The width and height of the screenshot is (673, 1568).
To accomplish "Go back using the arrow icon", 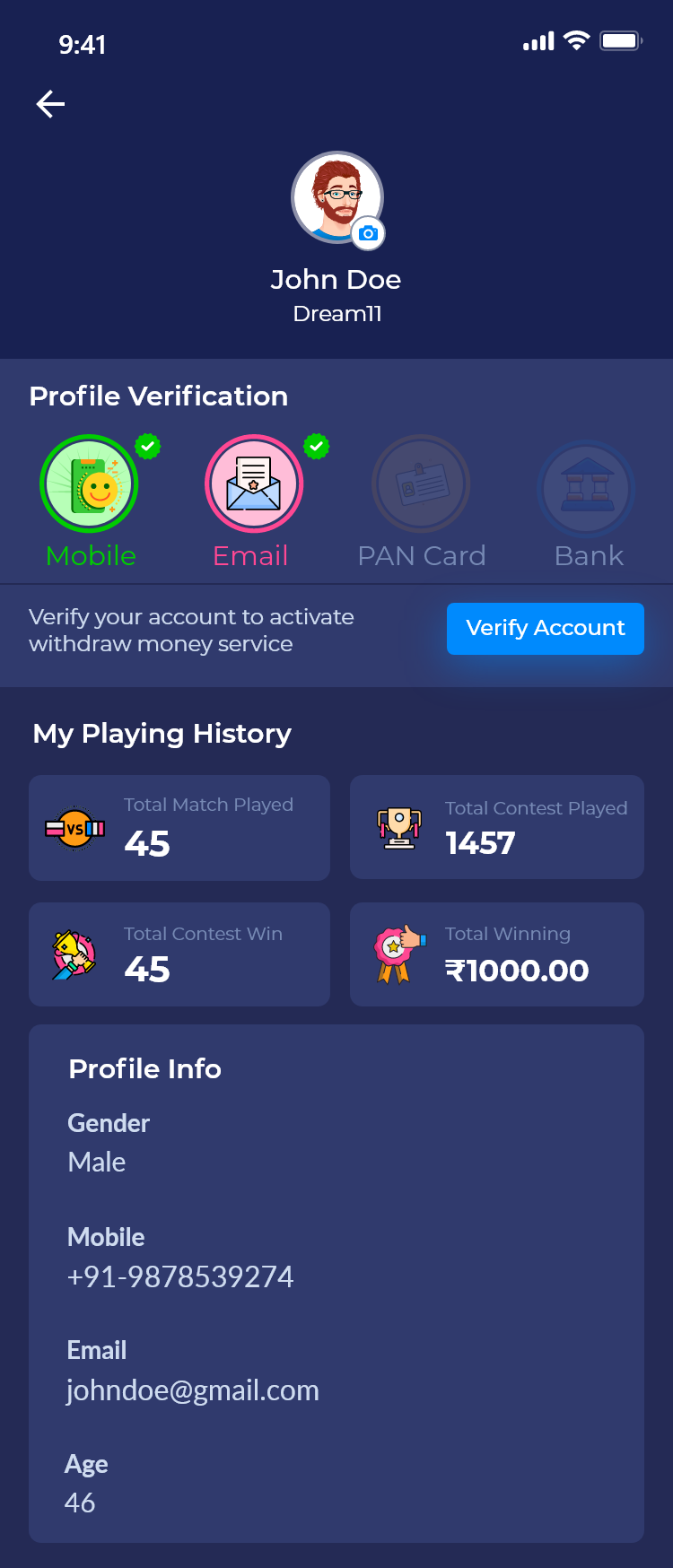I will pyautogui.click(x=50, y=104).
